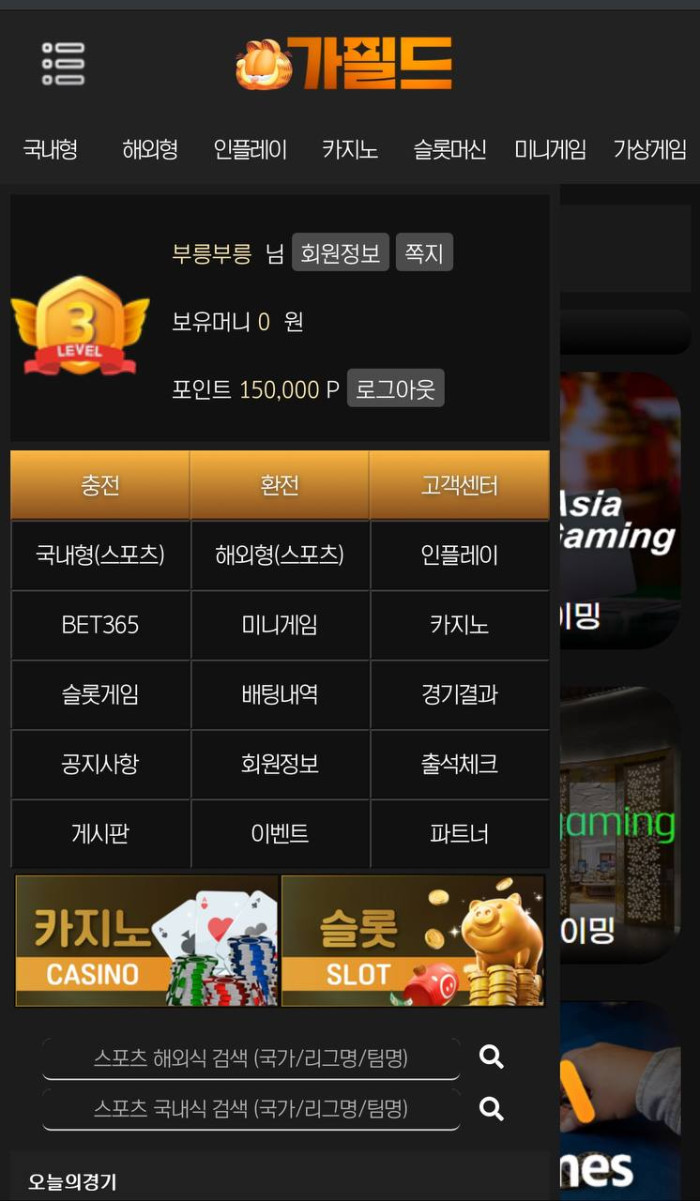700x1201 pixels.
Task: Open 공지사항 notices
Action: point(100,764)
